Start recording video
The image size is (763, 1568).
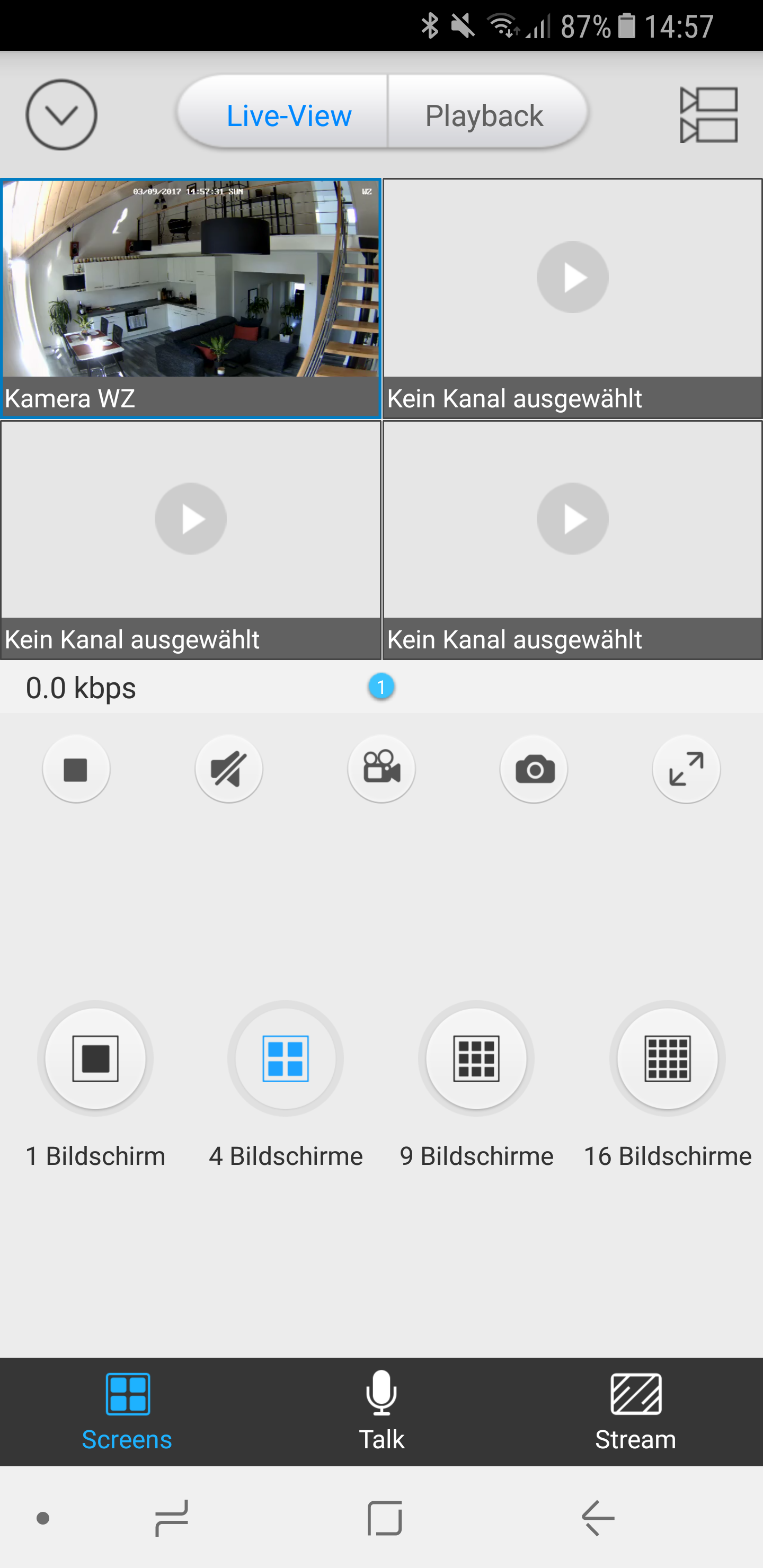pyautogui.click(x=381, y=769)
